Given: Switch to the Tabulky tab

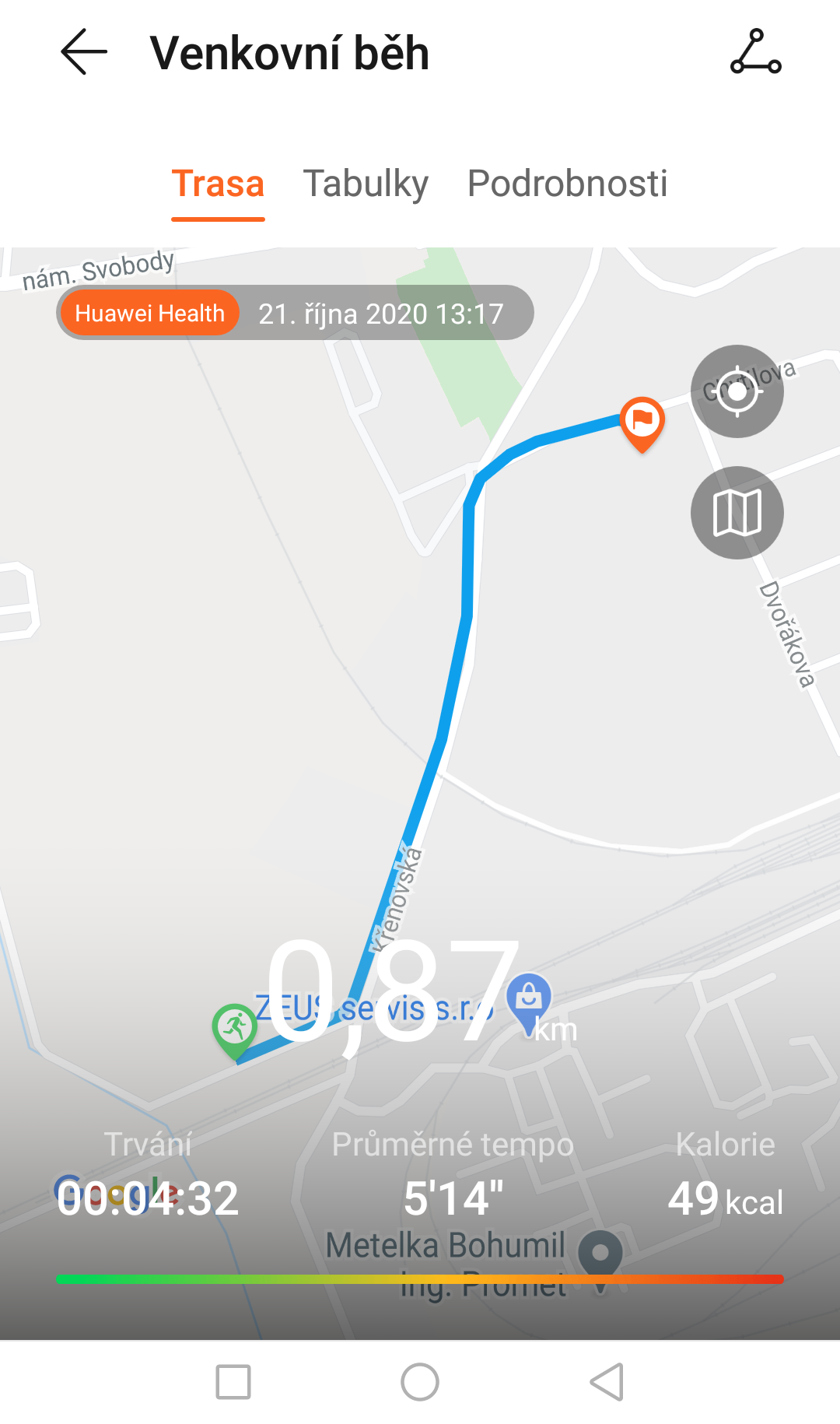Looking at the screenshot, I should coord(366,184).
